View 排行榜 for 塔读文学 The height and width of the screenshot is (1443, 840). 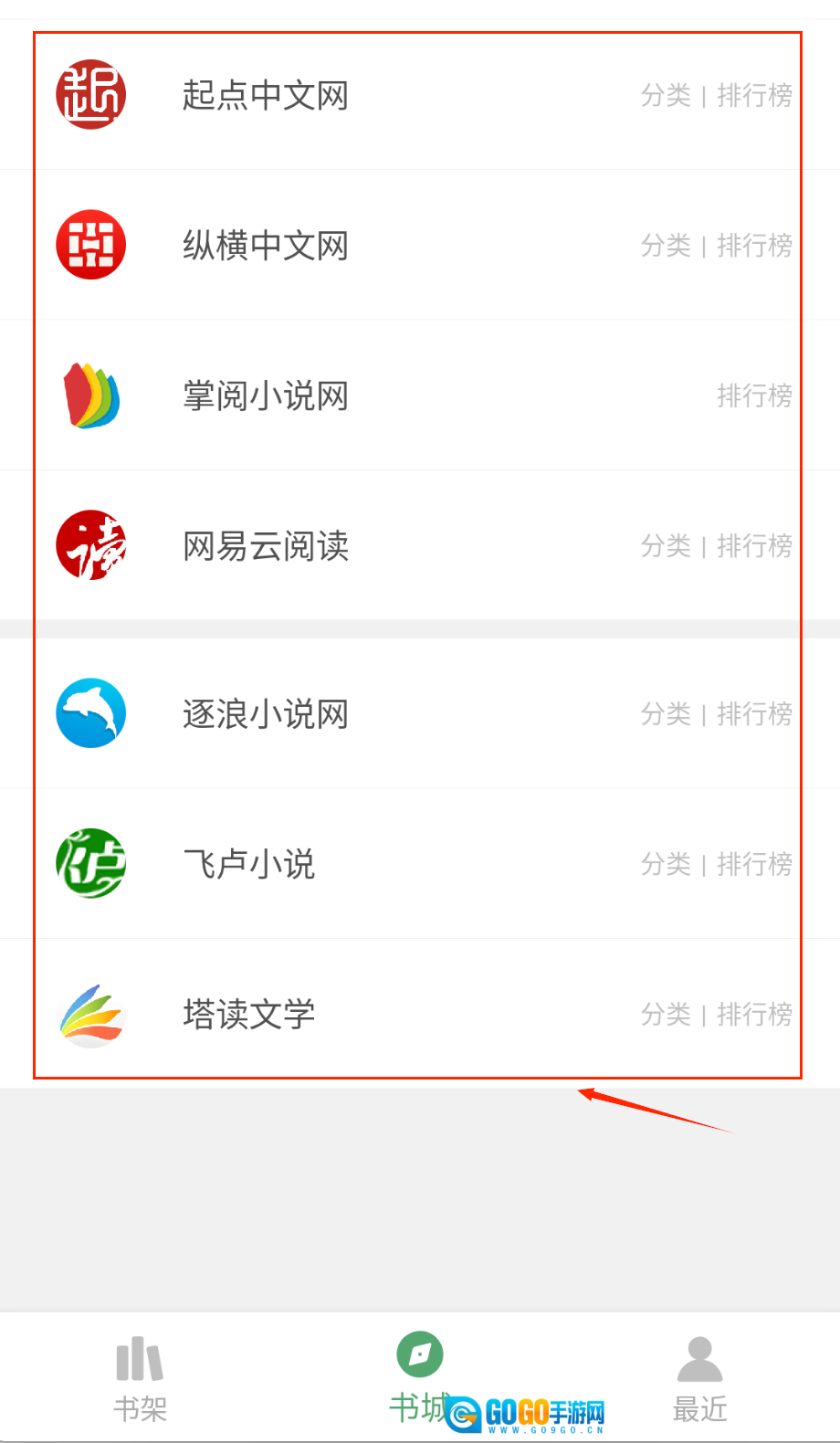pos(754,1014)
